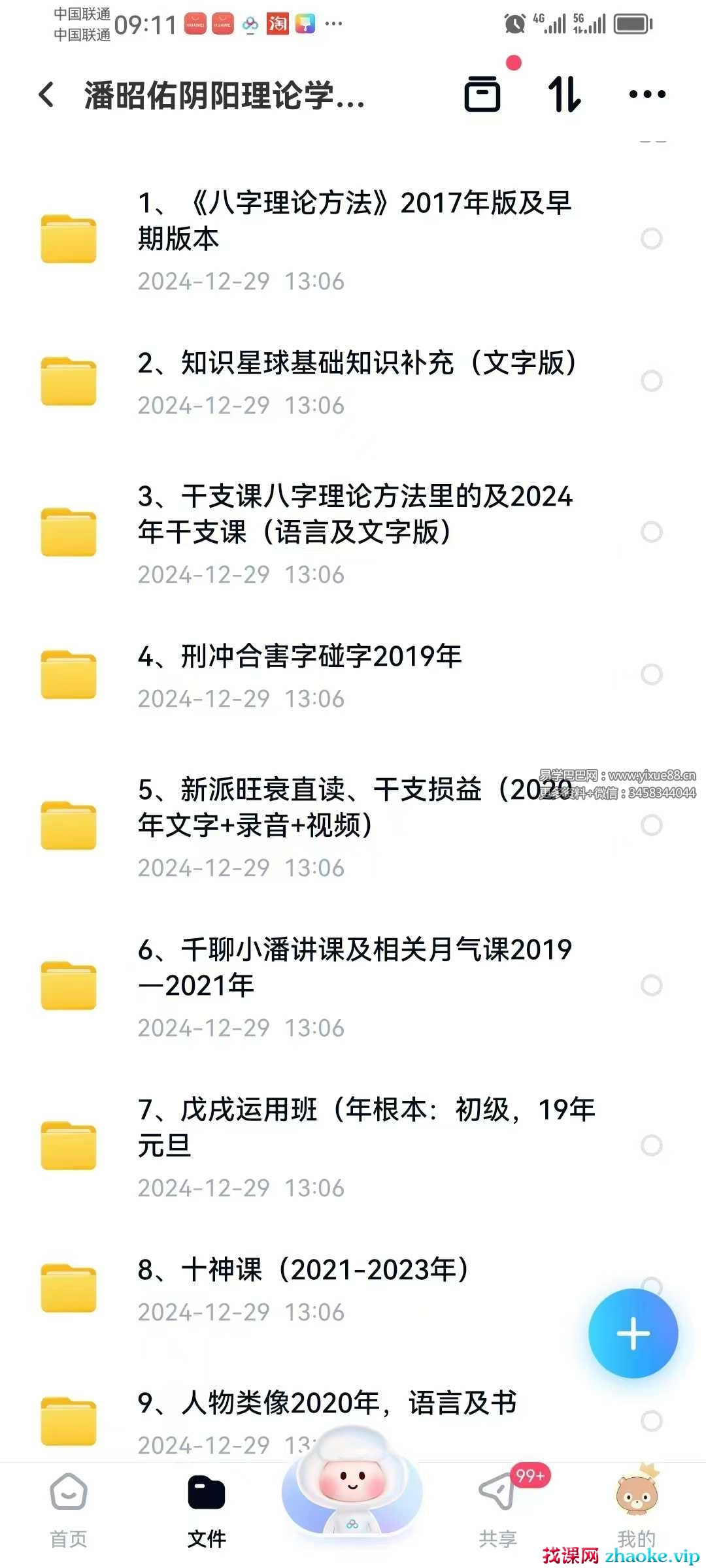Select the 2、知识星球基础知识补充 folder circle

651,381
